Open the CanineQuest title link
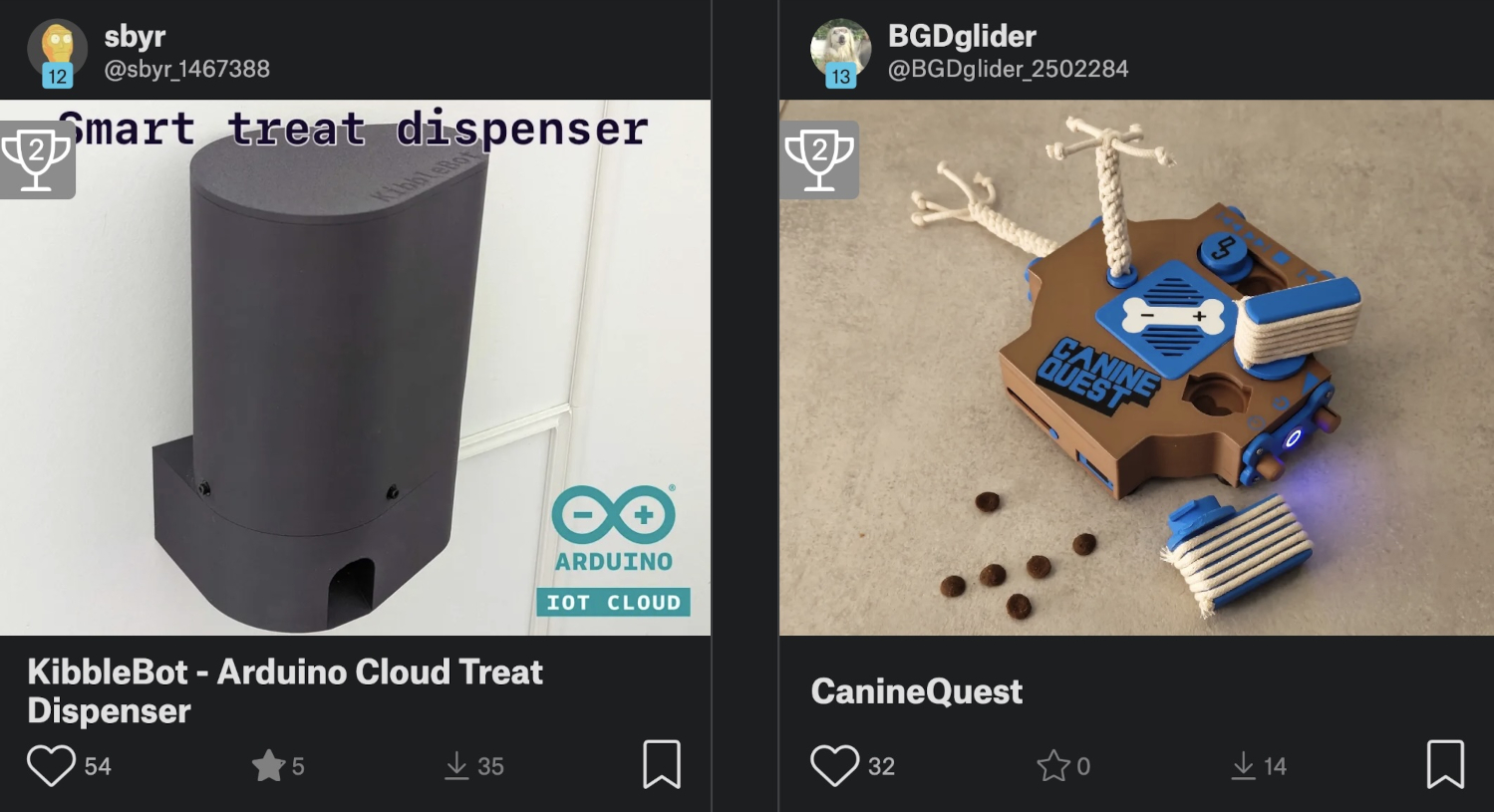Image resolution: width=1494 pixels, height=812 pixels. (x=916, y=690)
